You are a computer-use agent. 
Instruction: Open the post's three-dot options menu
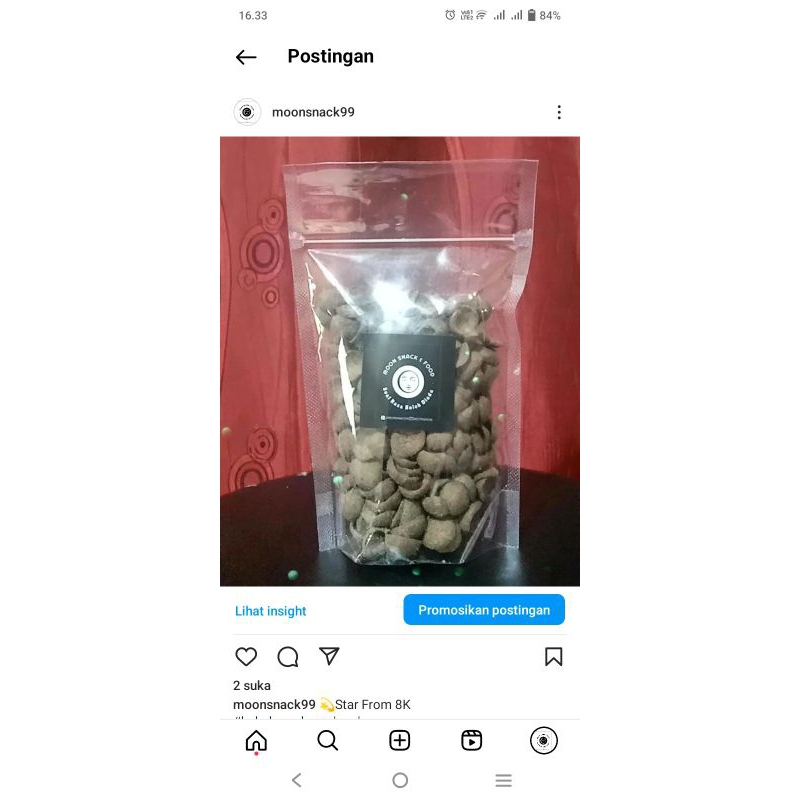[559, 112]
